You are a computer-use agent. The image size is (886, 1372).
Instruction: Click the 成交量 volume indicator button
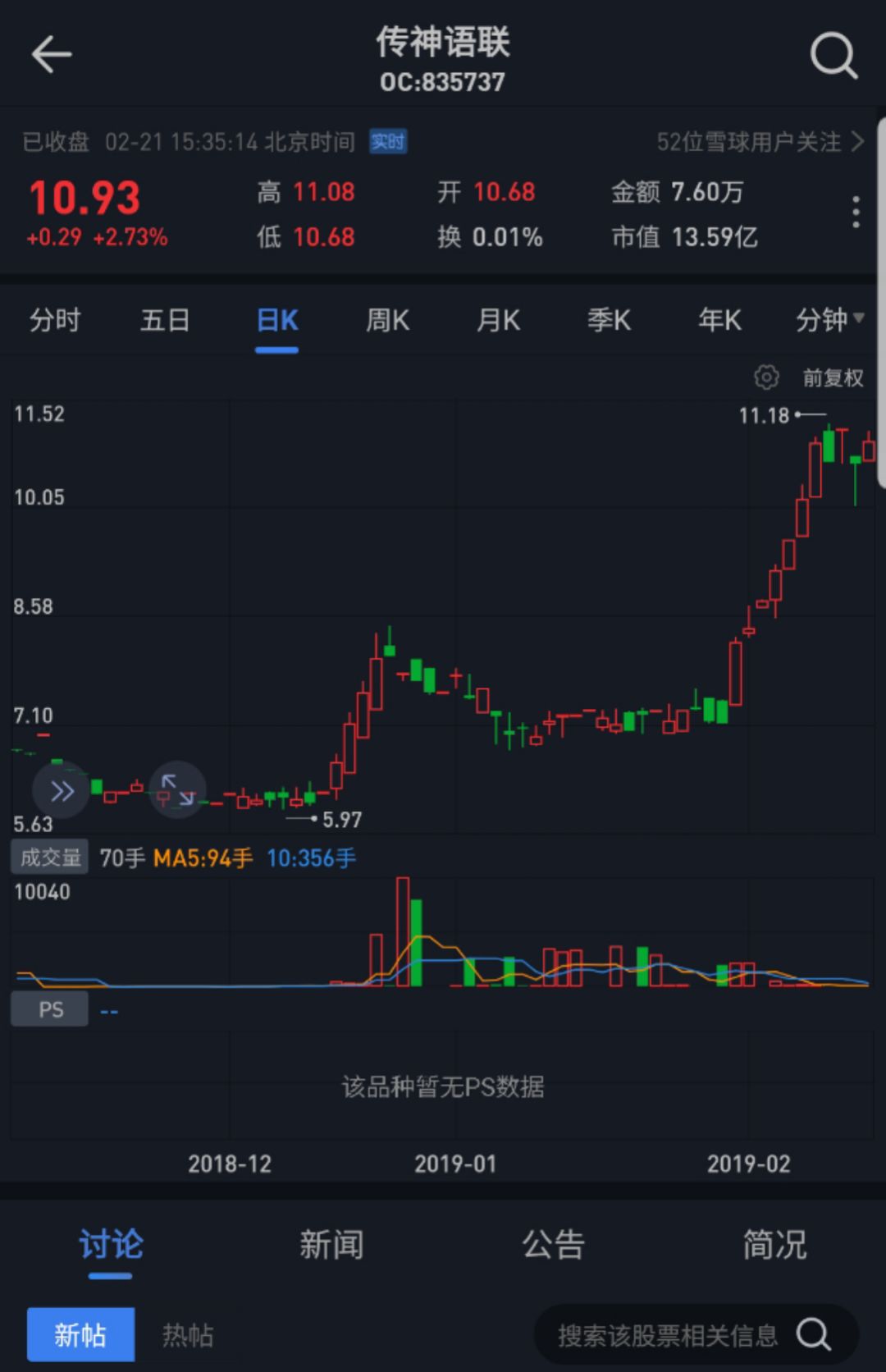[48, 856]
